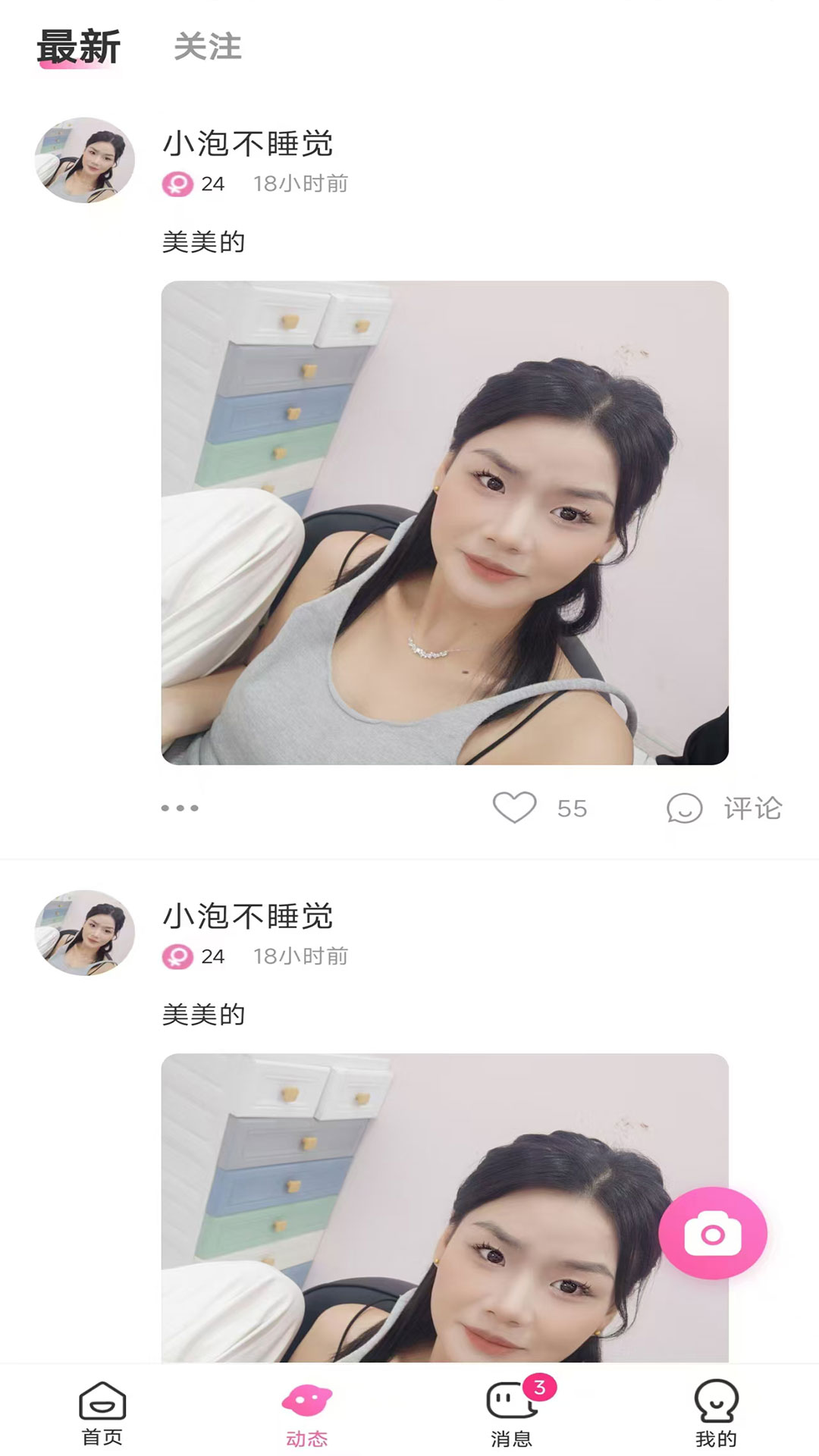Select the 最新 tab
Screen dimensions: 819x1456
[x=79, y=47]
